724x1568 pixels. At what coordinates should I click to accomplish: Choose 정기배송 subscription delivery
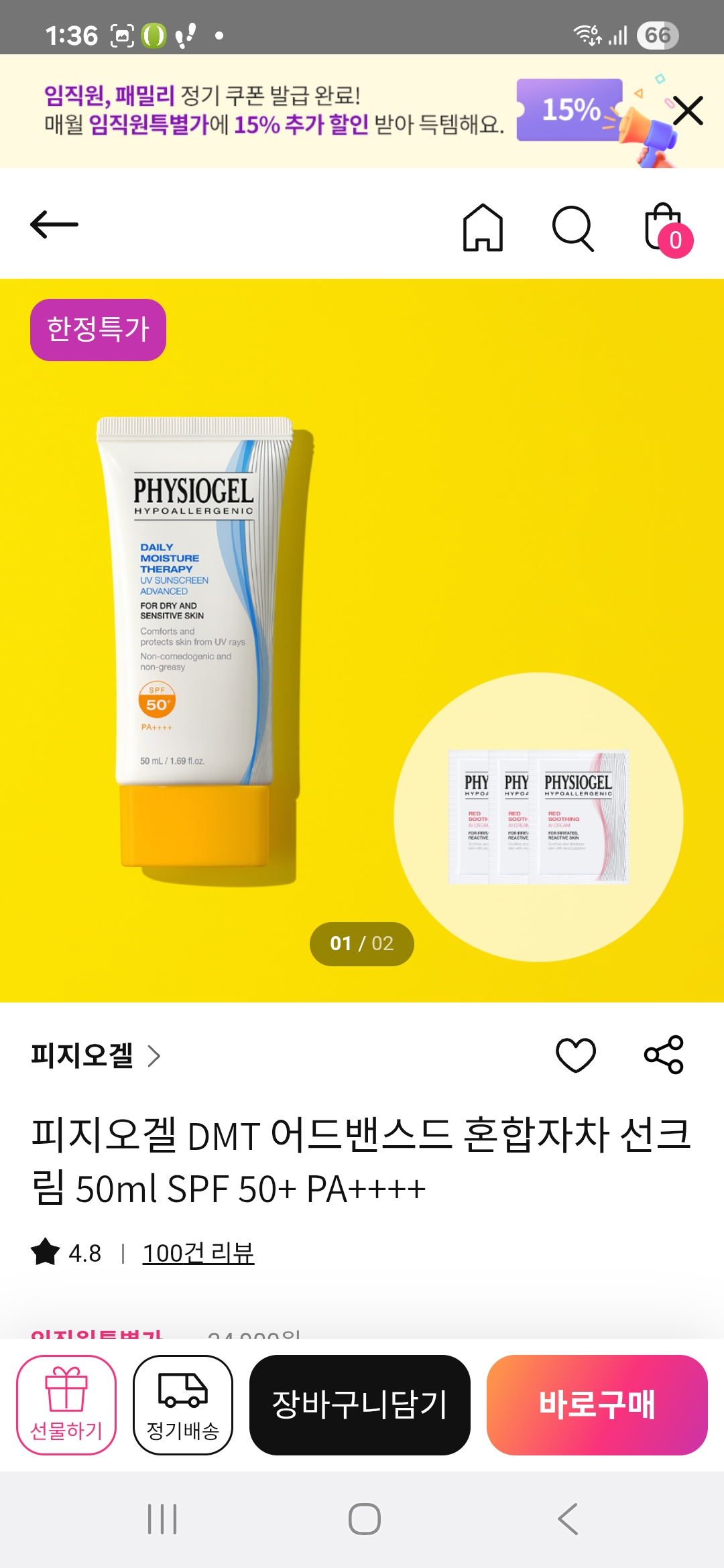pos(183,1404)
